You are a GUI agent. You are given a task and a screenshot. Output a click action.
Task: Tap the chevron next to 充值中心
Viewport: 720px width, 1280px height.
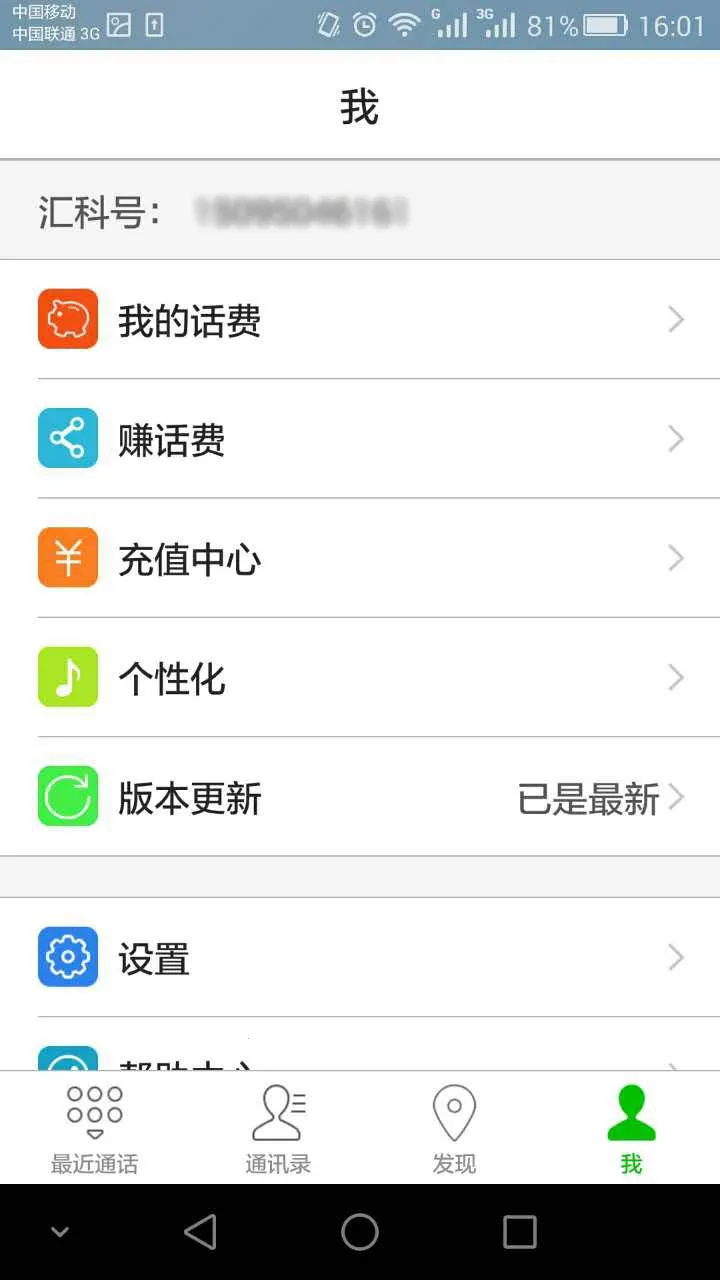674,557
